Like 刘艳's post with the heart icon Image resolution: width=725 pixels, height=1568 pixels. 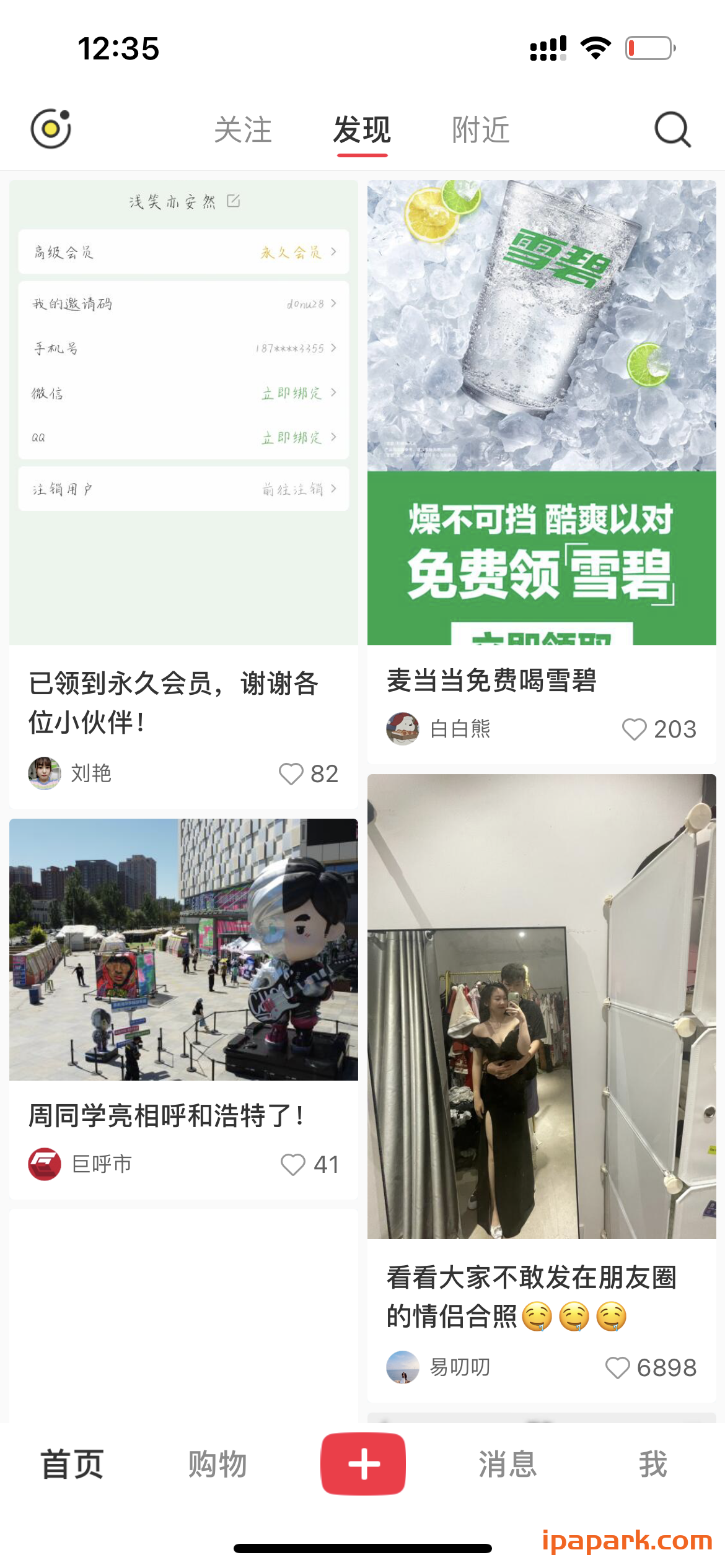click(291, 773)
